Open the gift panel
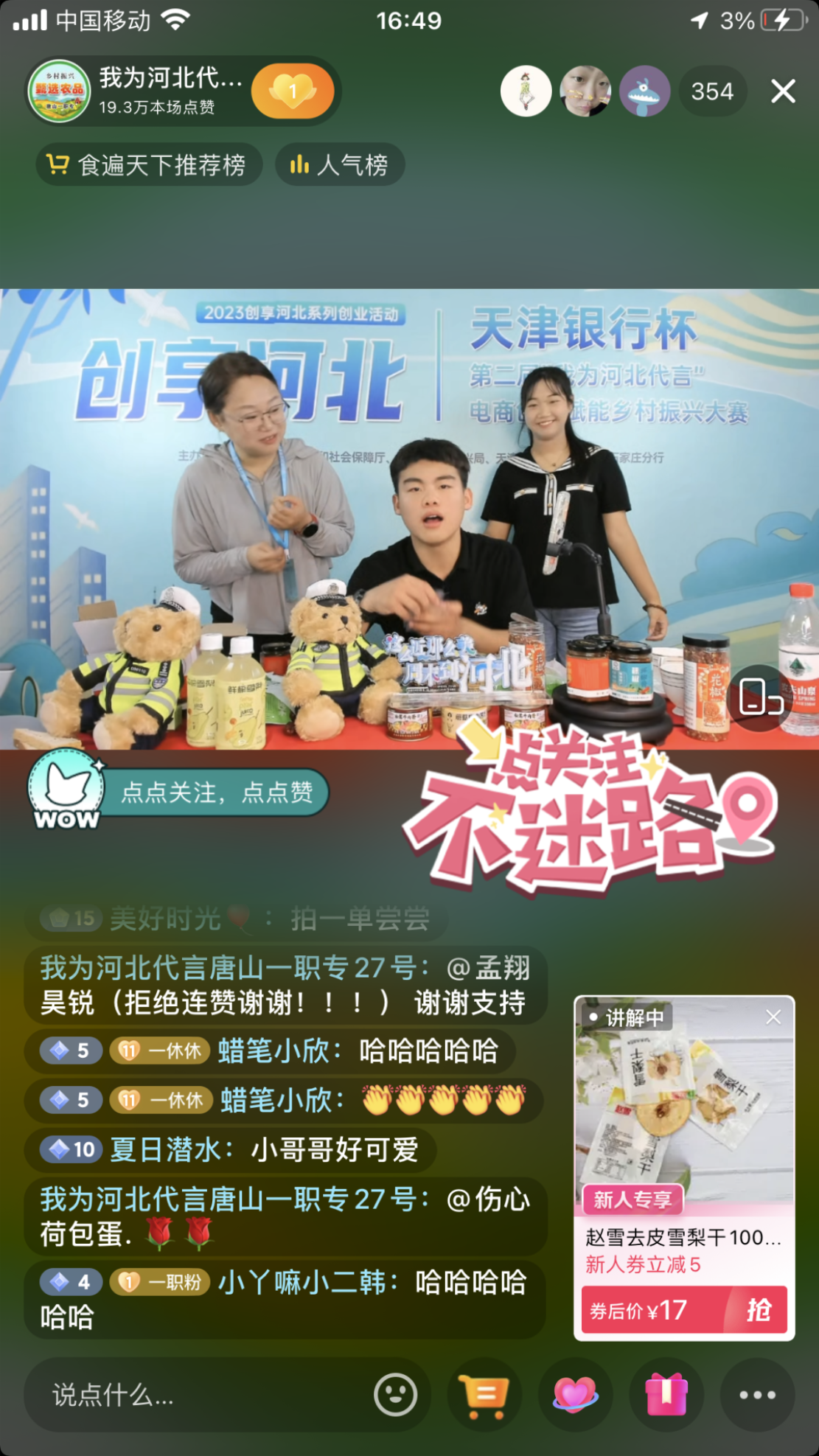 click(666, 1395)
